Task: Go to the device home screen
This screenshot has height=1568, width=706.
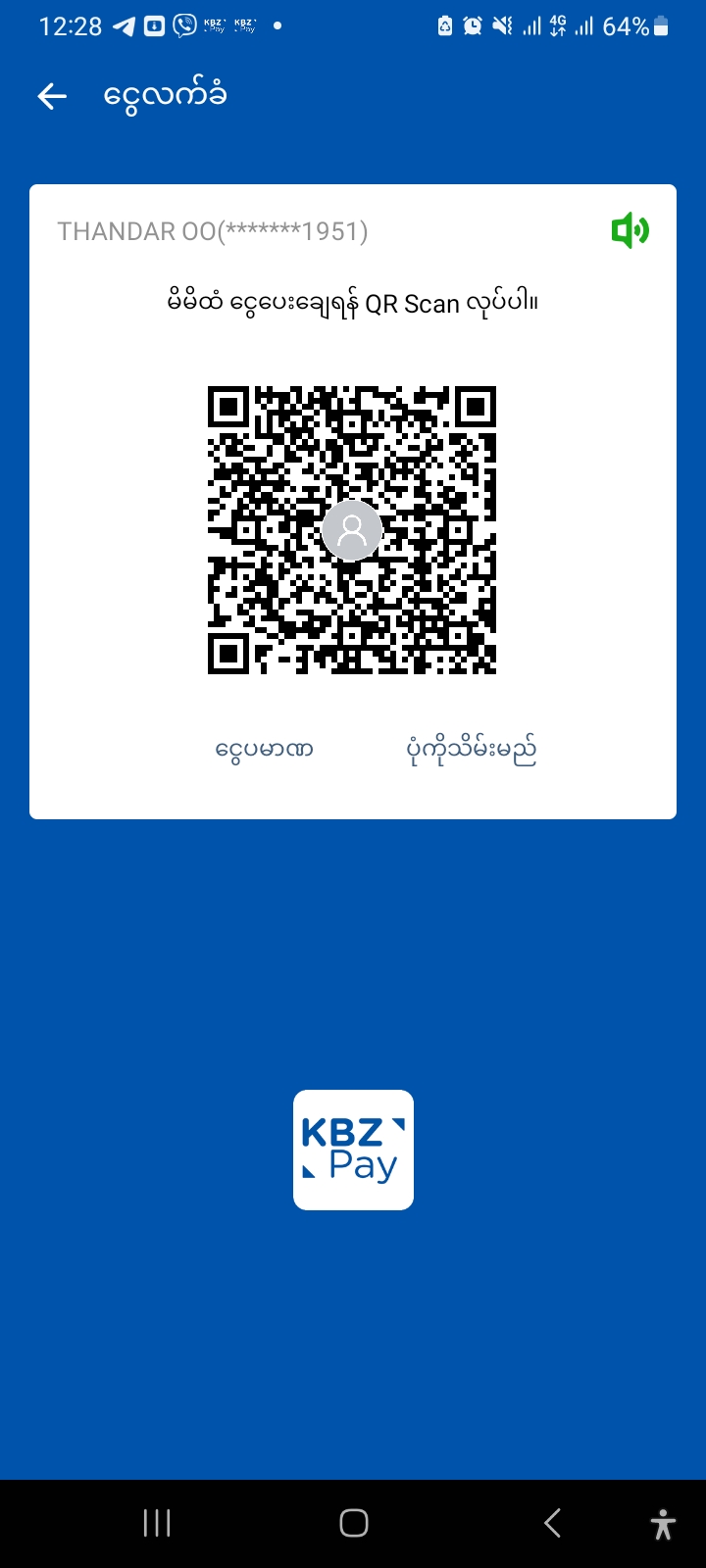Action: pos(353,1523)
